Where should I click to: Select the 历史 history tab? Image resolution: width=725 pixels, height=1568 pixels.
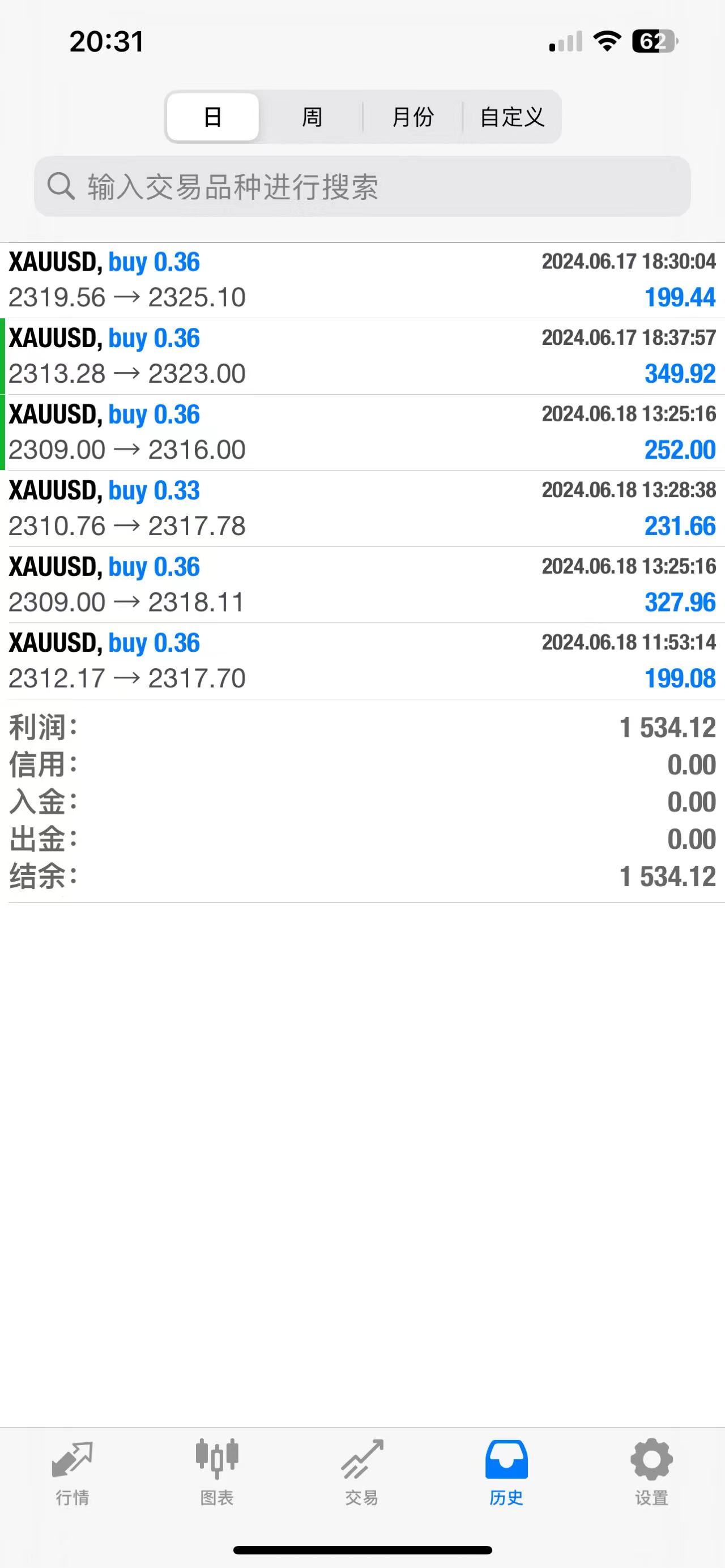(x=506, y=1472)
